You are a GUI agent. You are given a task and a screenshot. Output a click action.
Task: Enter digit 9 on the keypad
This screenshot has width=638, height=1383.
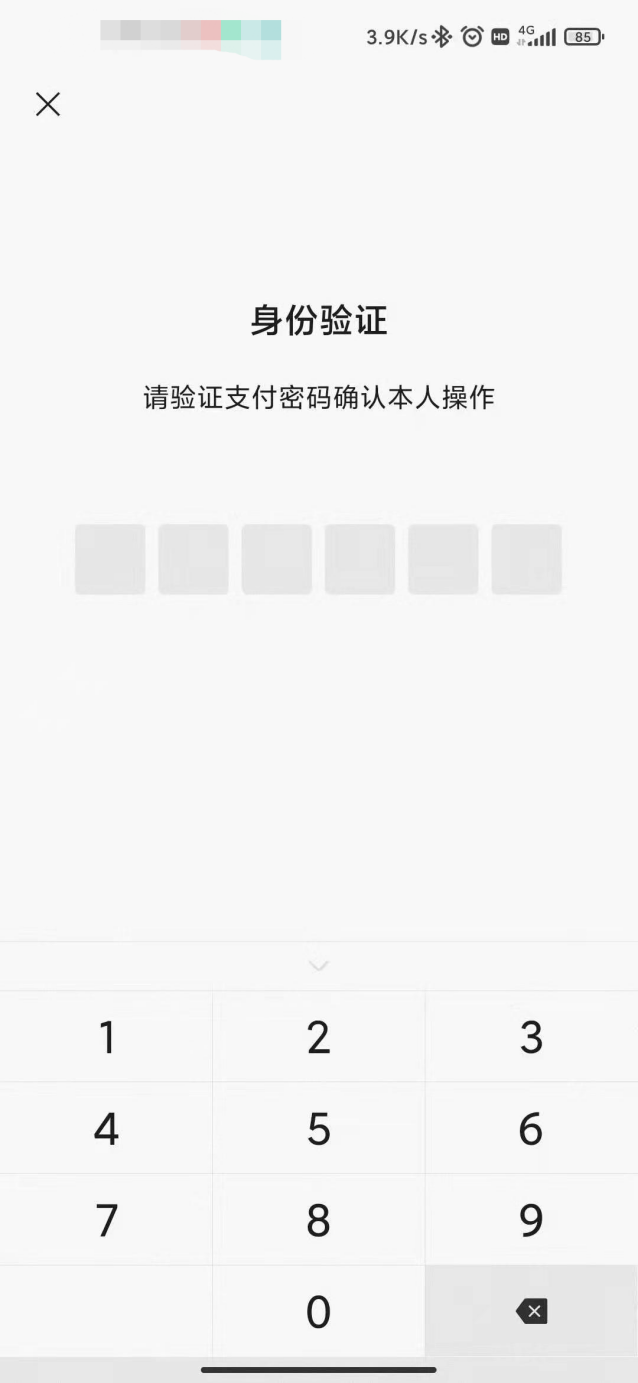tap(531, 1220)
